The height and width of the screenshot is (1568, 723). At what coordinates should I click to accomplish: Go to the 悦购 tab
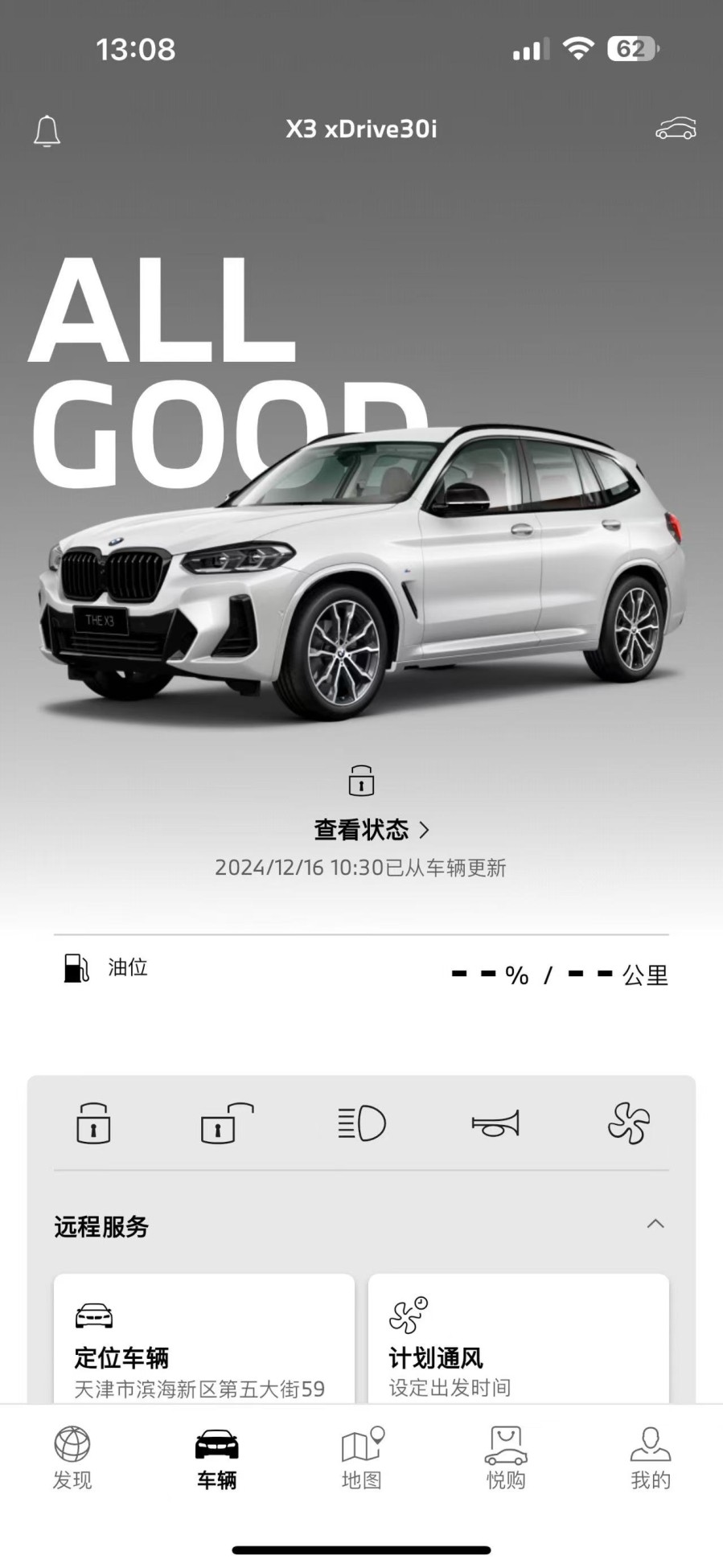point(506,1459)
